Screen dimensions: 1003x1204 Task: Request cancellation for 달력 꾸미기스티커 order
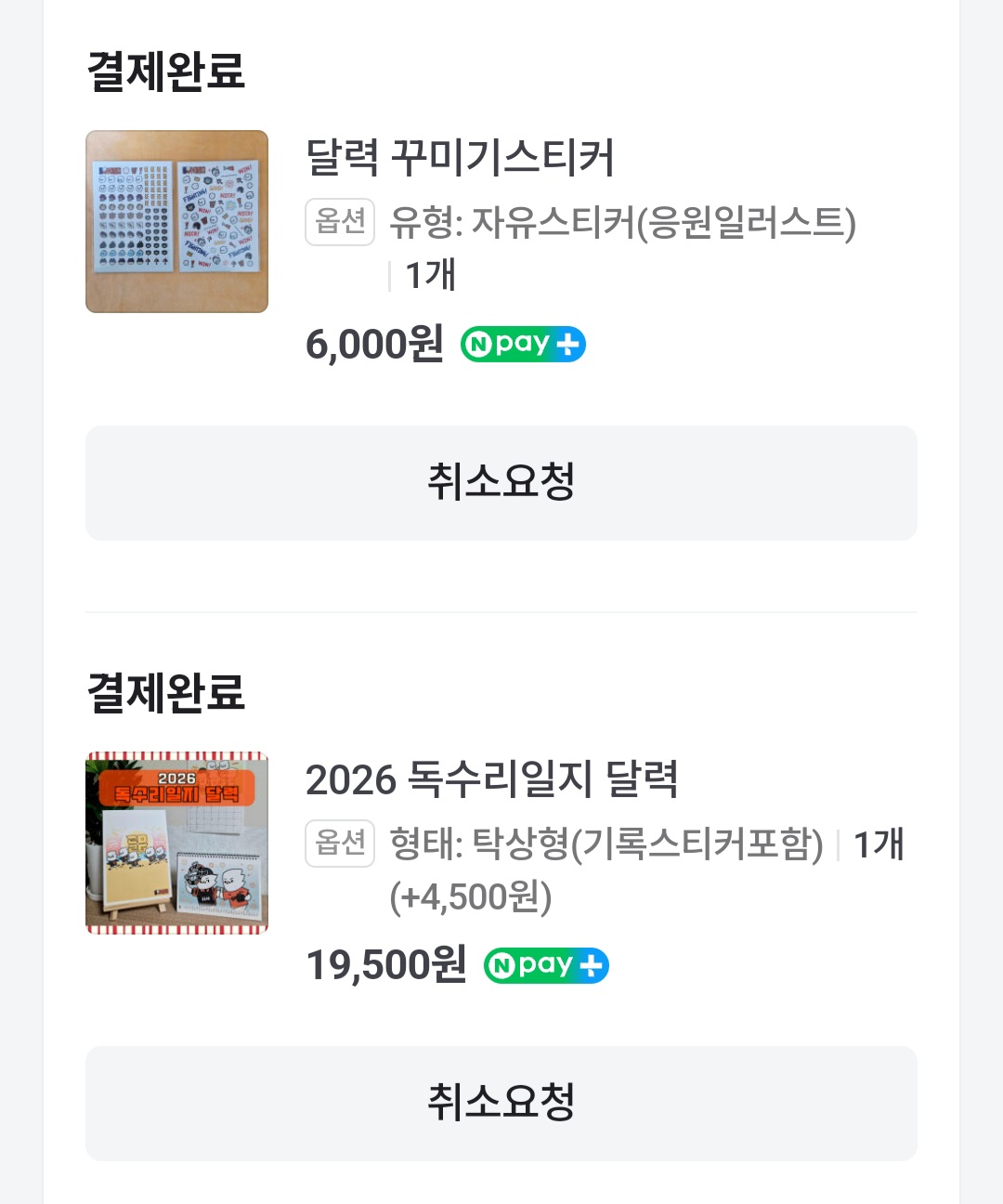[501, 482]
